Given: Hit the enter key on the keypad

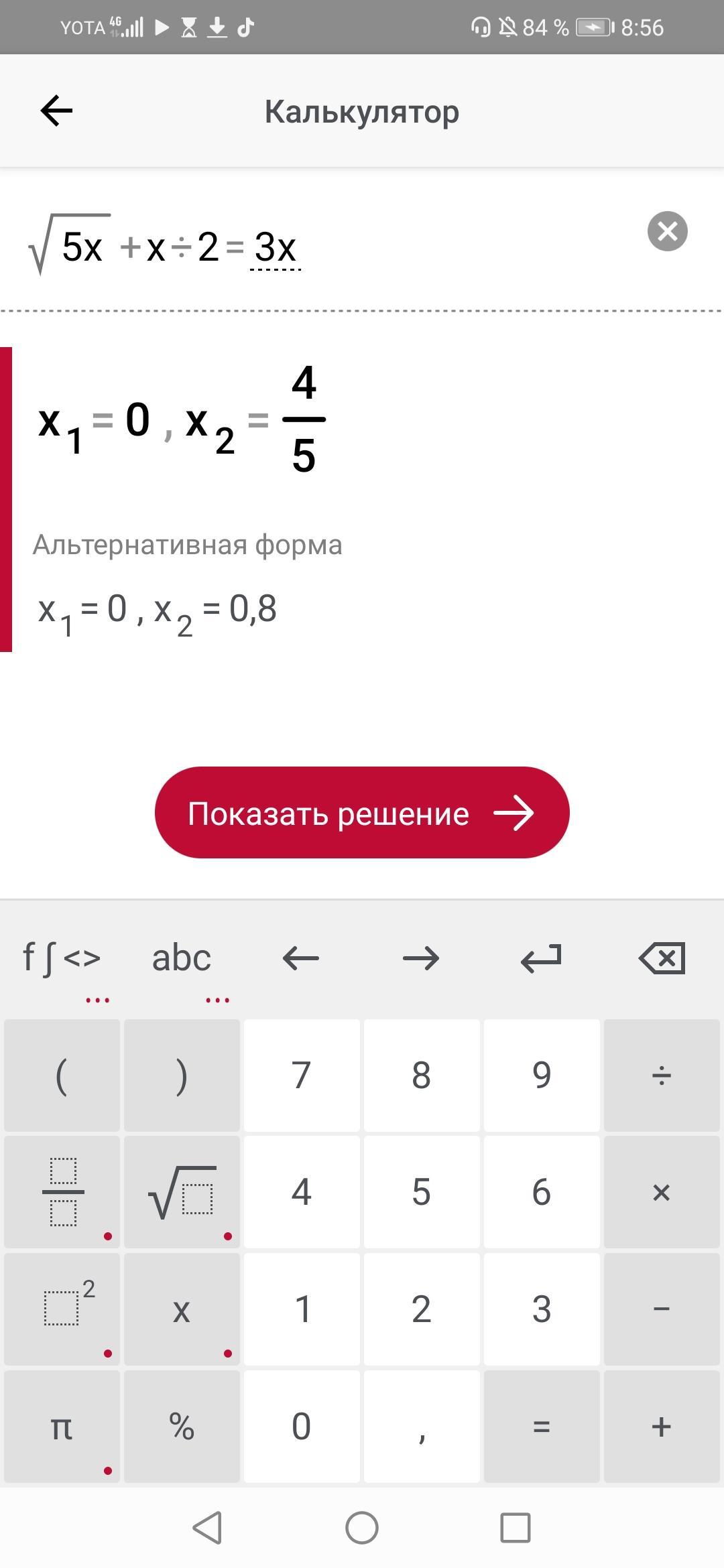Looking at the screenshot, I should (x=541, y=958).
